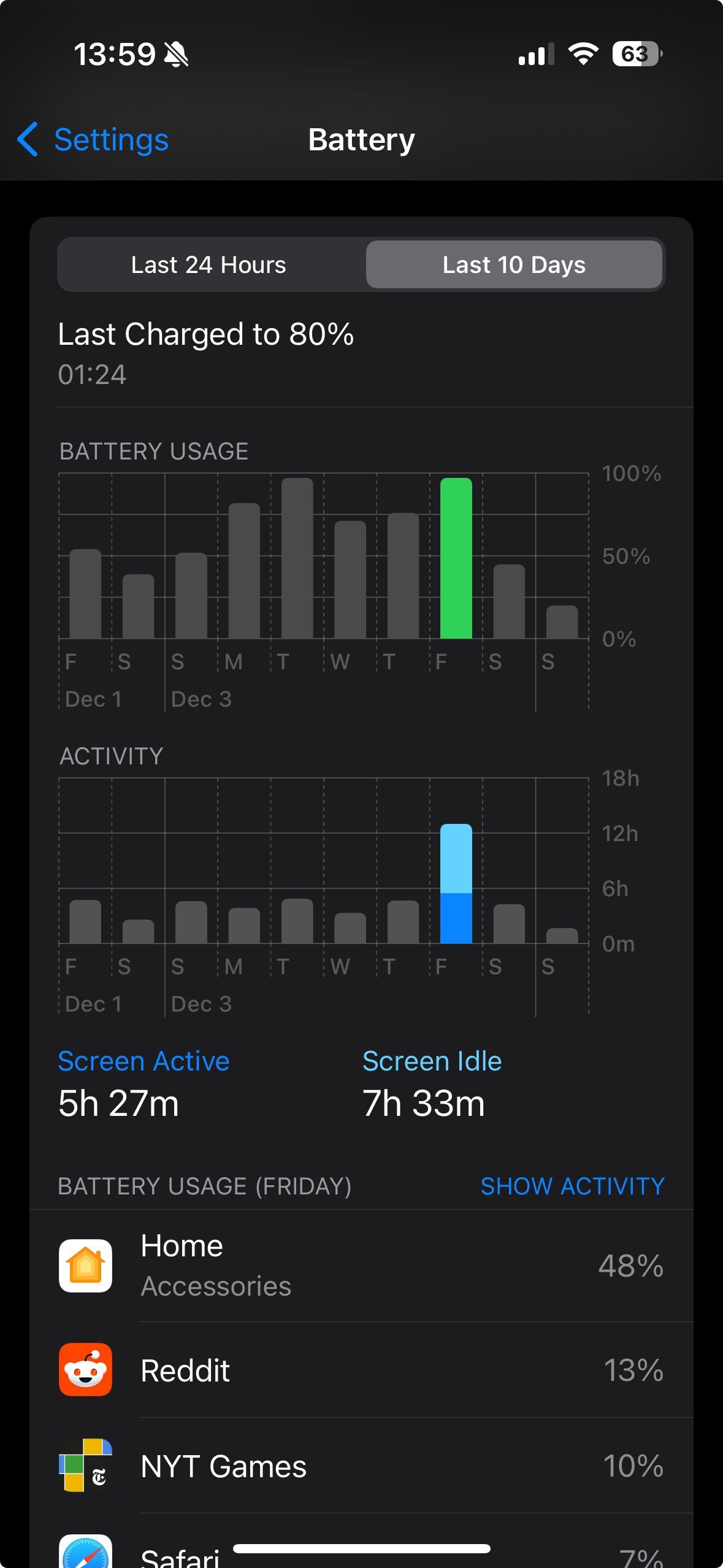Select green Friday bar in Battery Usage chart

[x=456, y=558]
